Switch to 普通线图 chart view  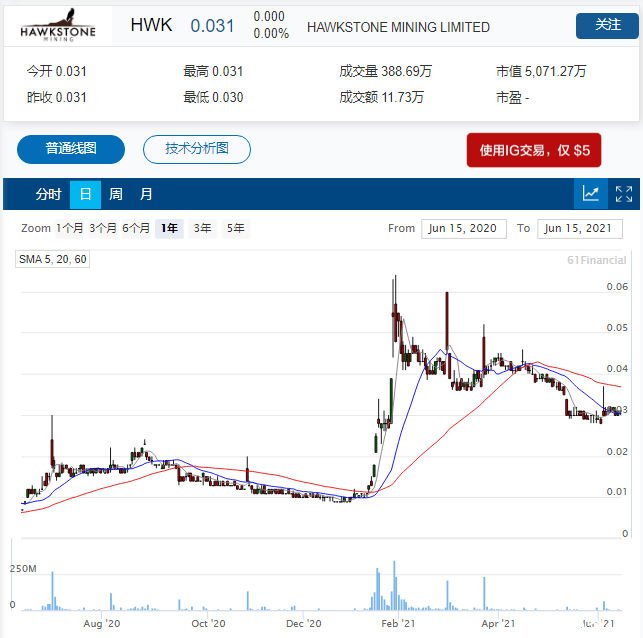click(71, 149)
